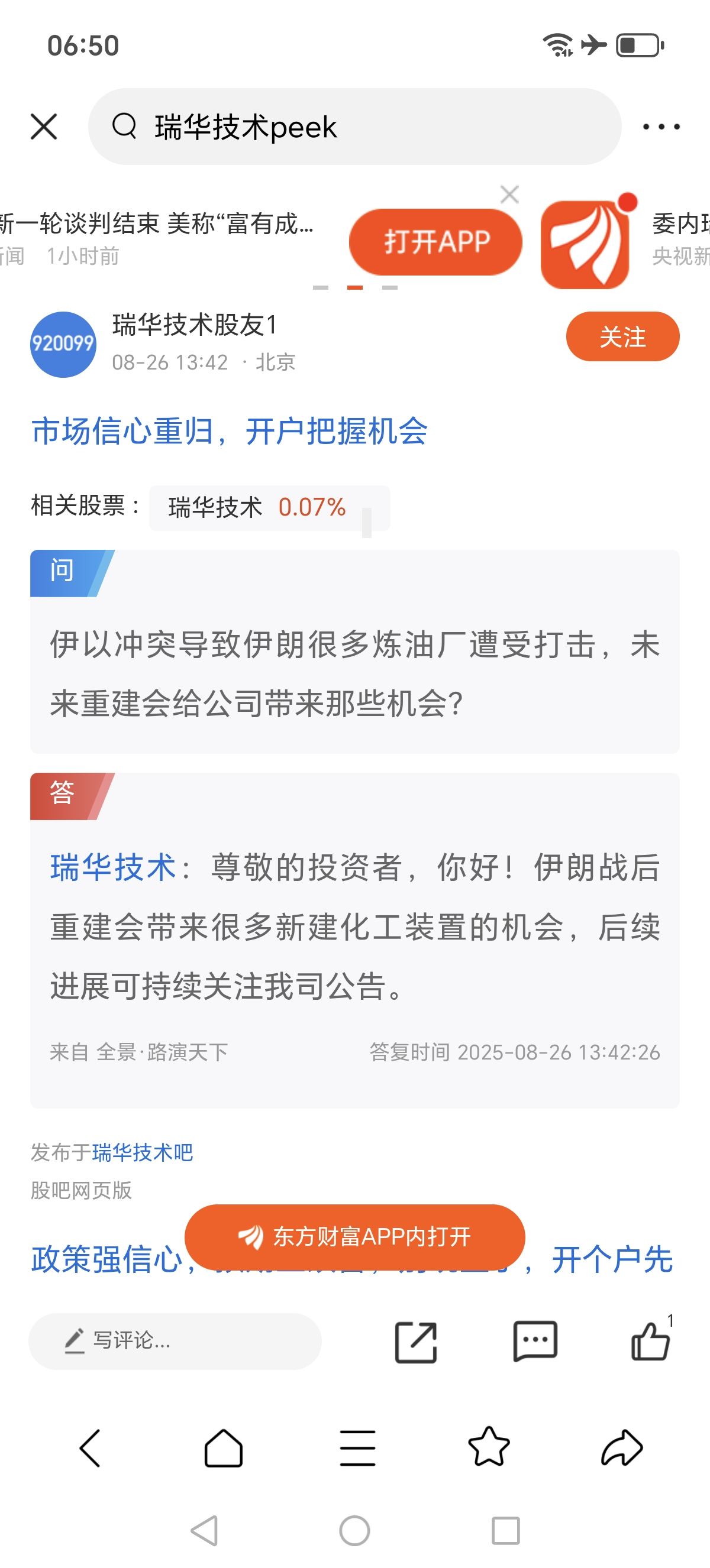
Task: Go to browser home page
Action: [223, 1448]
